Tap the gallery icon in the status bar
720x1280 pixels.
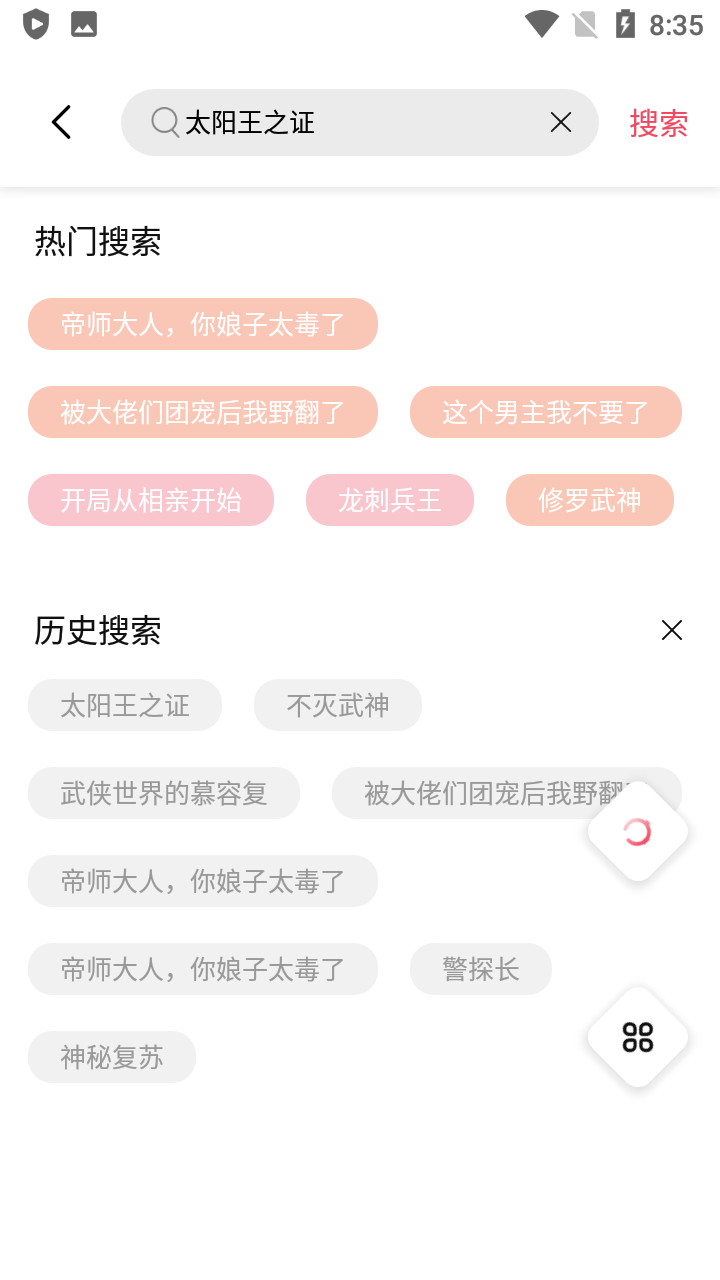pos(84,22)
